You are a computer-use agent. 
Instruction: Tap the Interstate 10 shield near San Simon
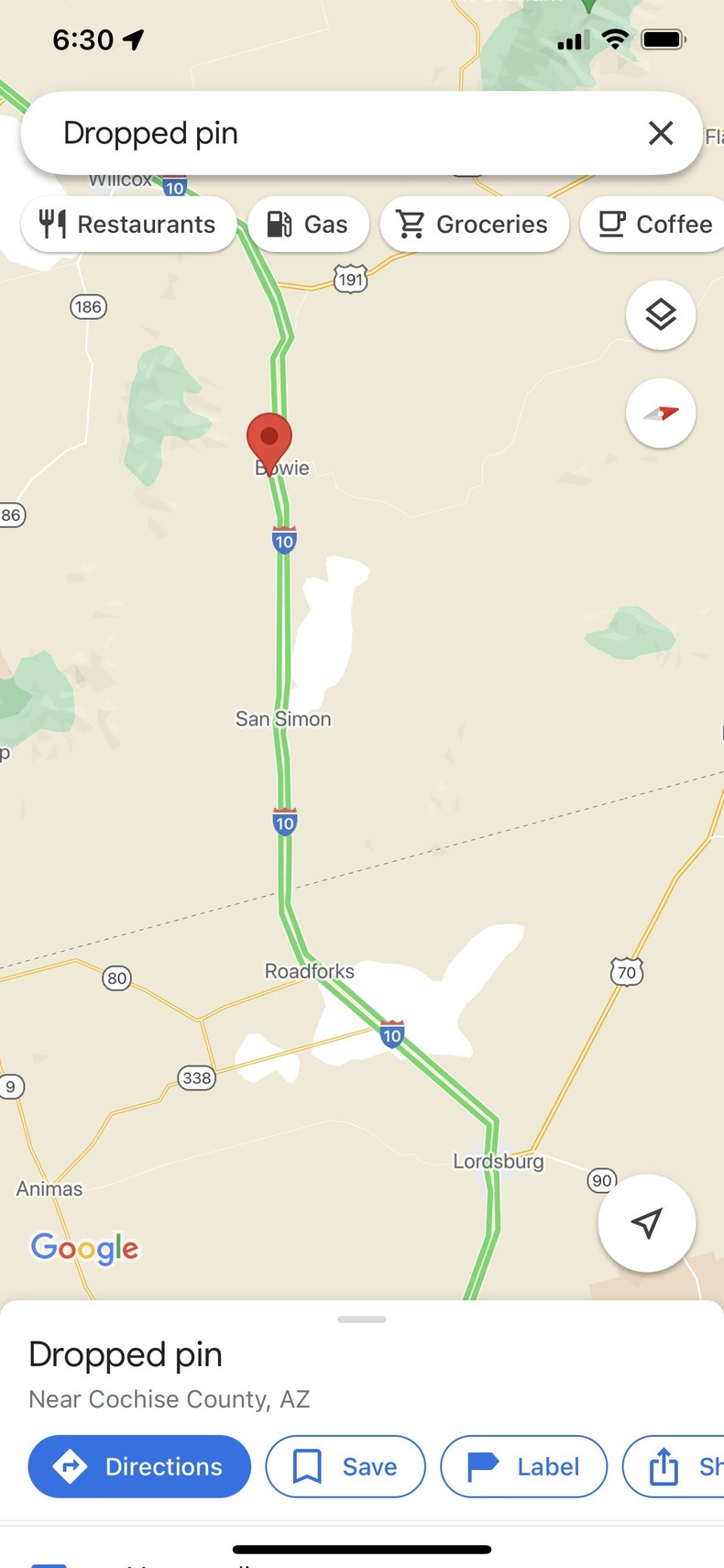coord(284,823)
